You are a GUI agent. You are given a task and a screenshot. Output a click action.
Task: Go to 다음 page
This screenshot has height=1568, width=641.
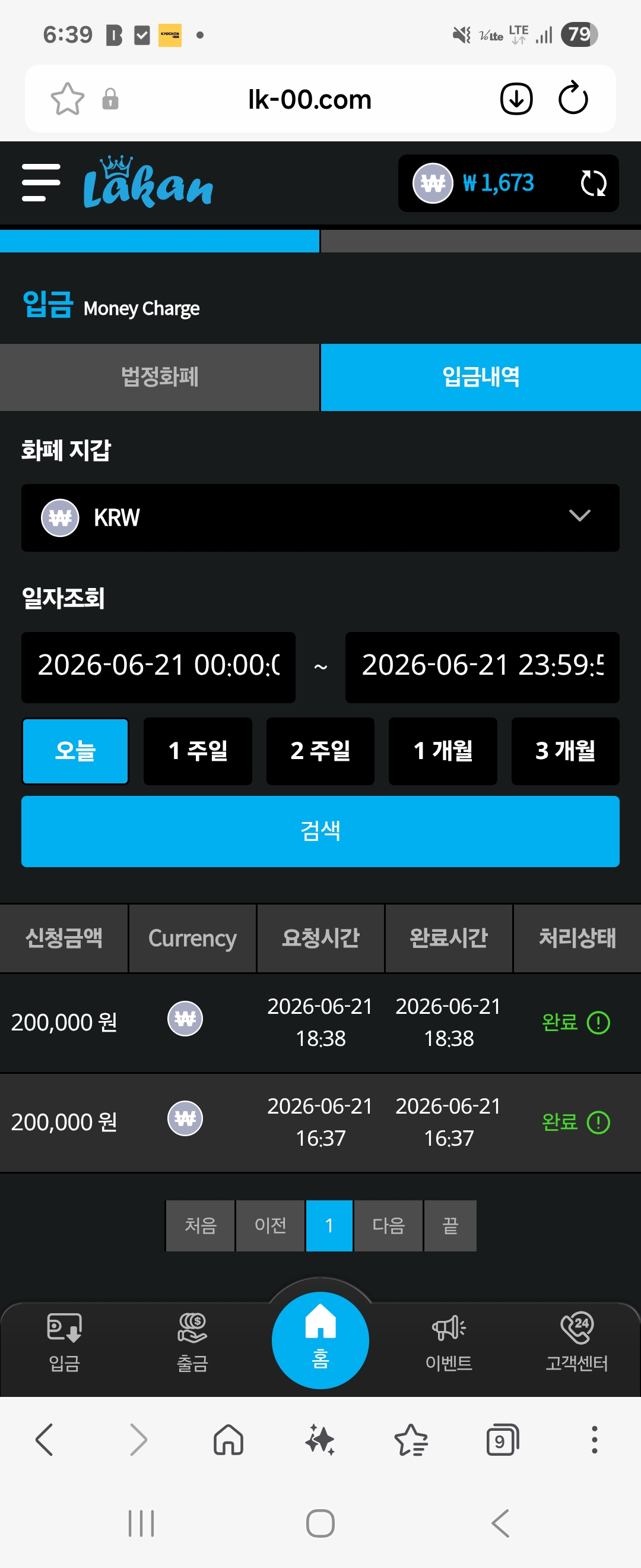coord(388,1225)
